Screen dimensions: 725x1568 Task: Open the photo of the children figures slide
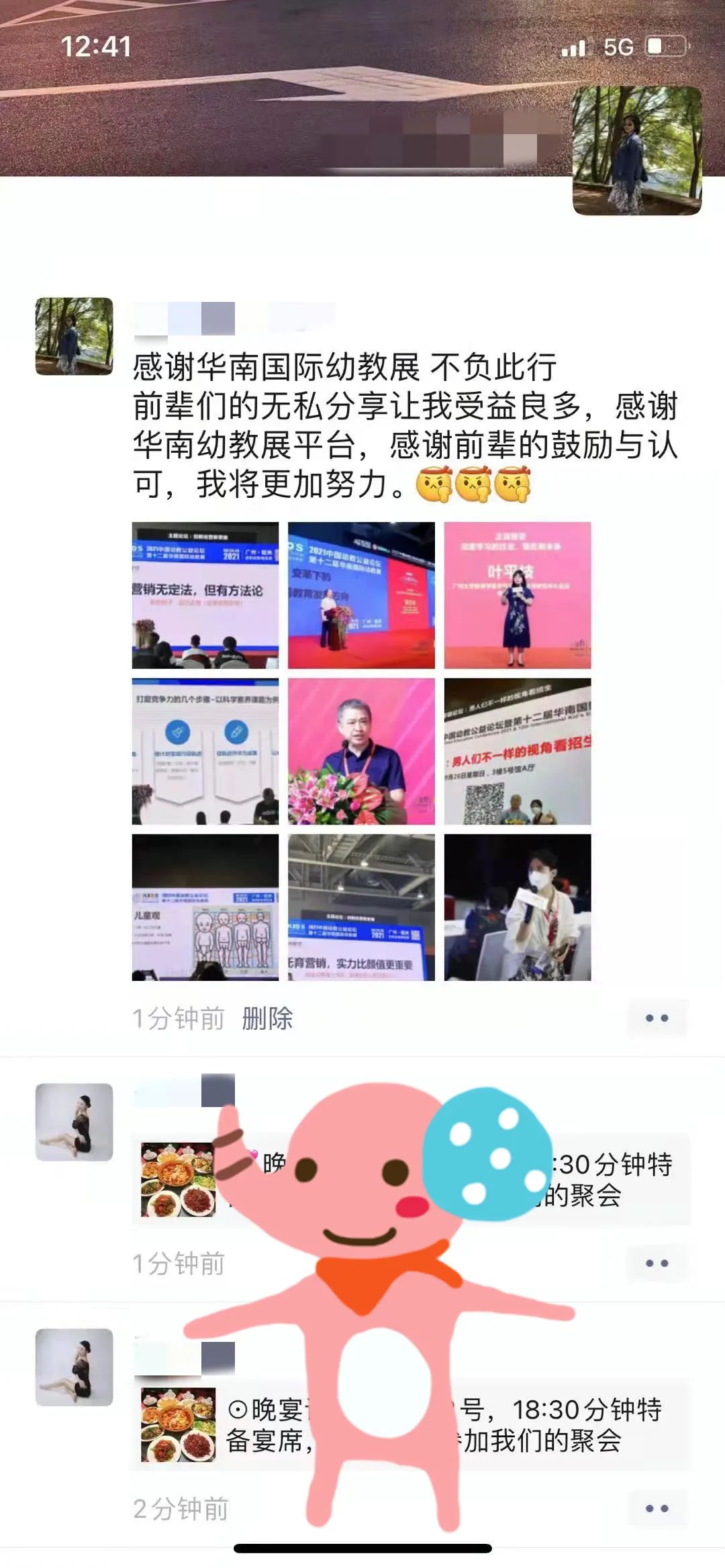205,907
